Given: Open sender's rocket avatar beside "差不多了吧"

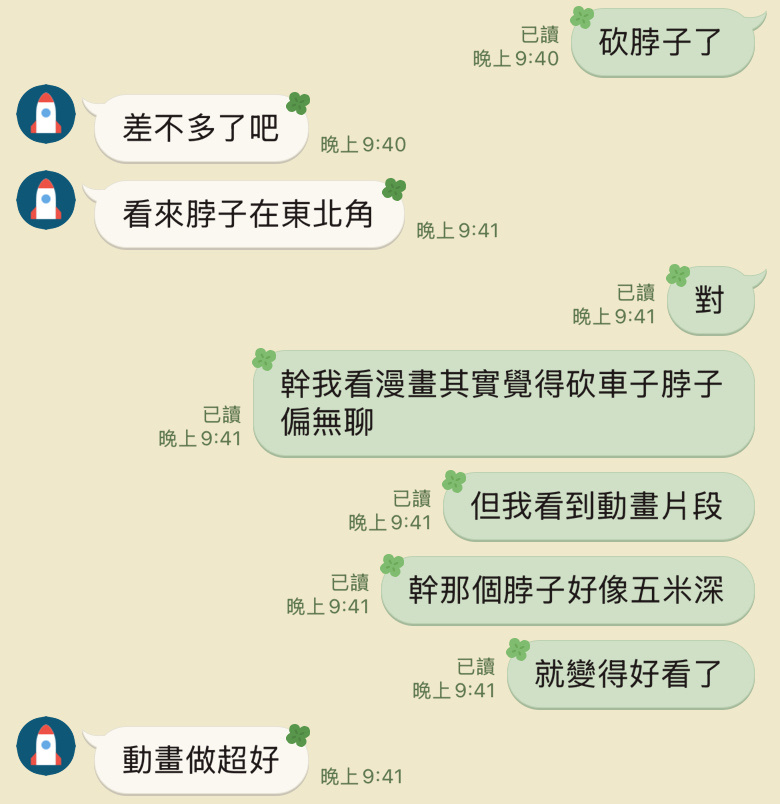Looking at the screenshot, I should [x=46, y=114].
